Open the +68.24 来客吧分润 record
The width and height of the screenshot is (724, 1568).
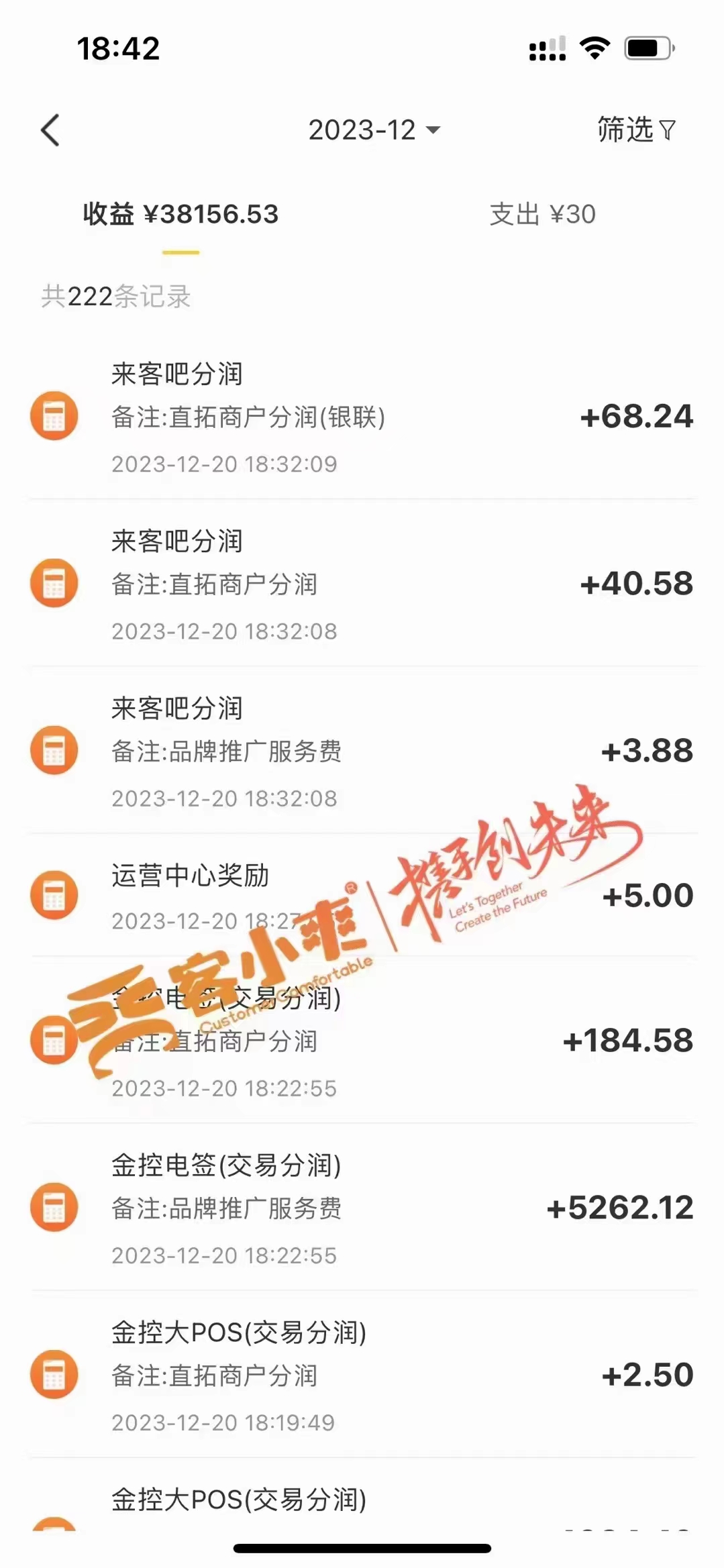coord(362,417)
